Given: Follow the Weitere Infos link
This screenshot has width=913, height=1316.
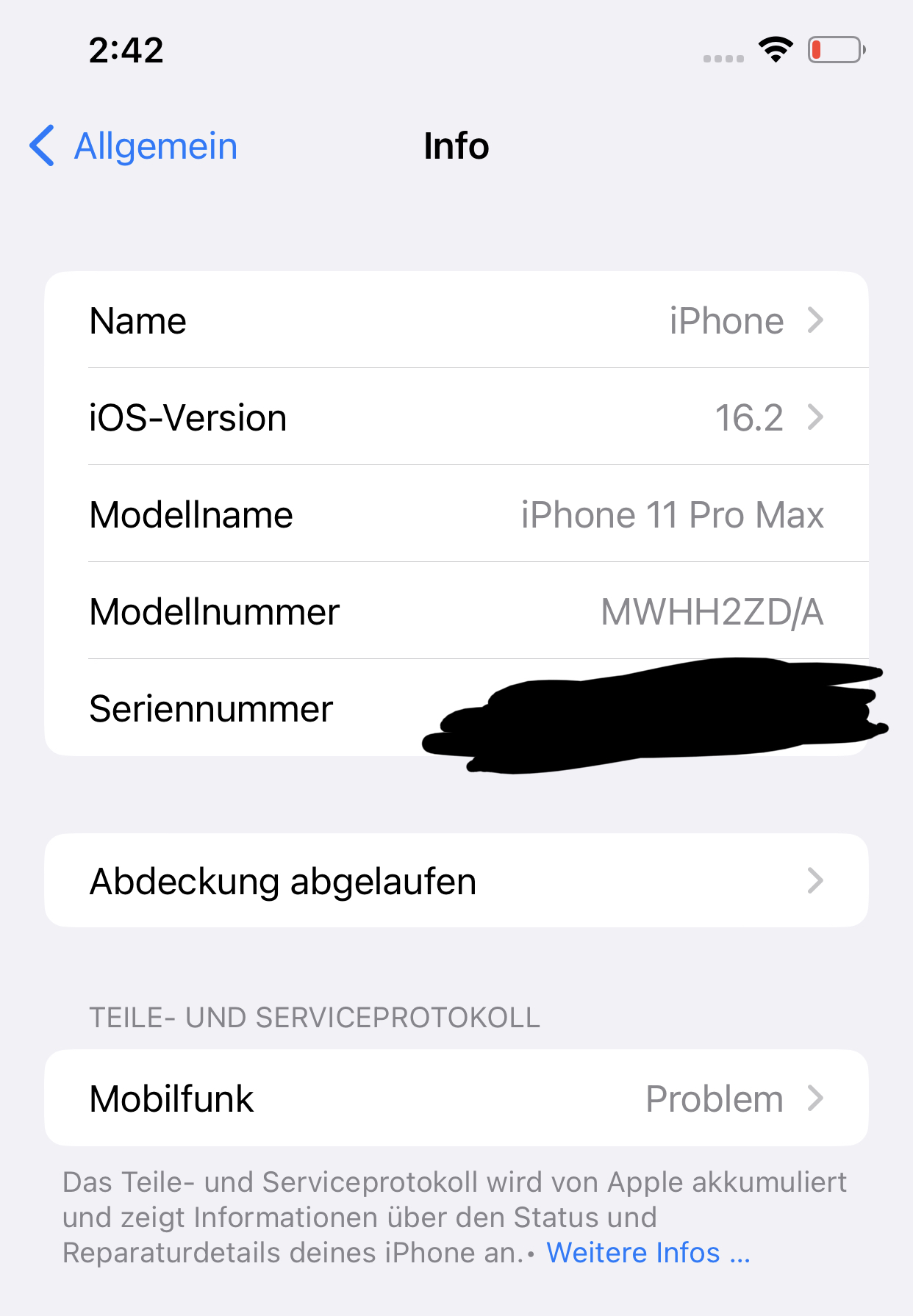Looking at the screenshot, I should [x=647, y=1252].
